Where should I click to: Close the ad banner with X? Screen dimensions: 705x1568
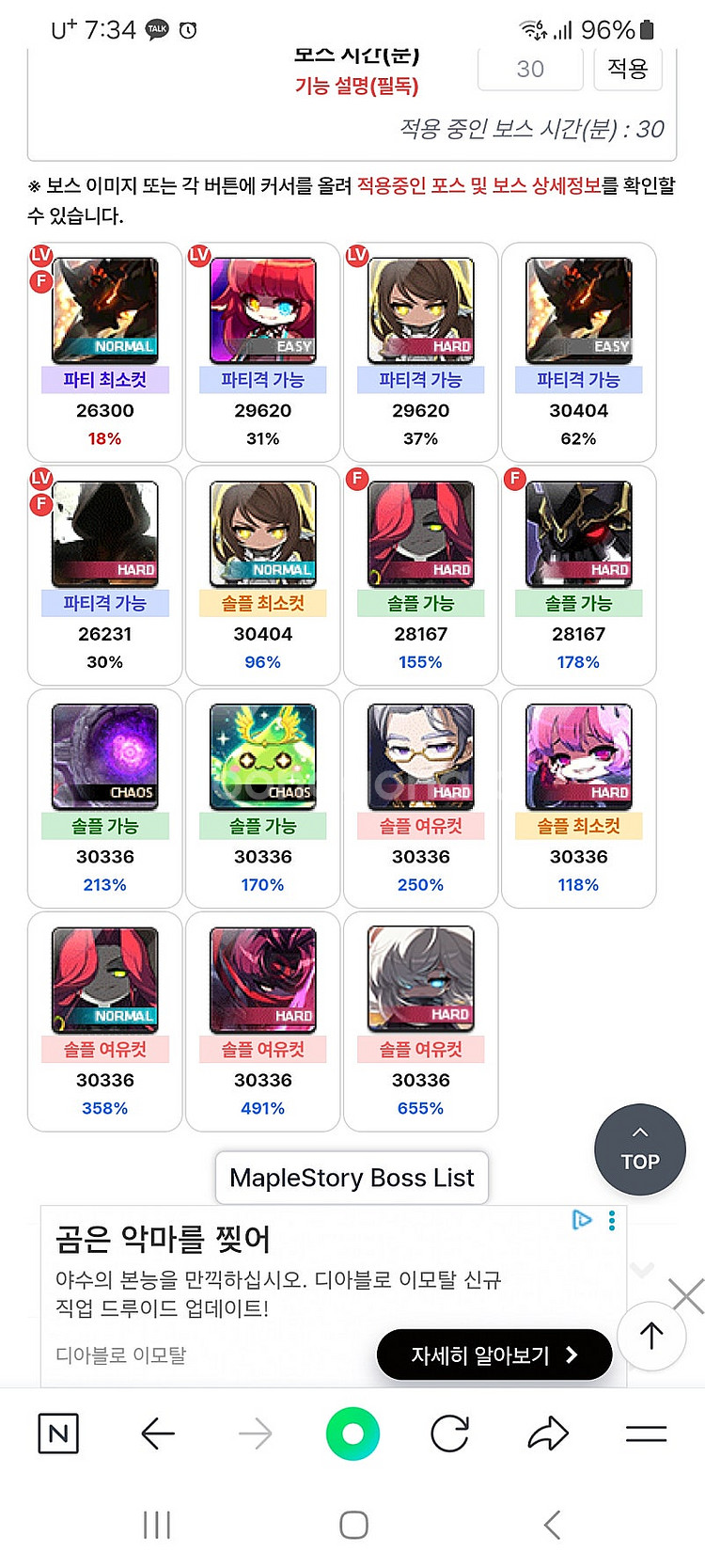[687, 1296]
